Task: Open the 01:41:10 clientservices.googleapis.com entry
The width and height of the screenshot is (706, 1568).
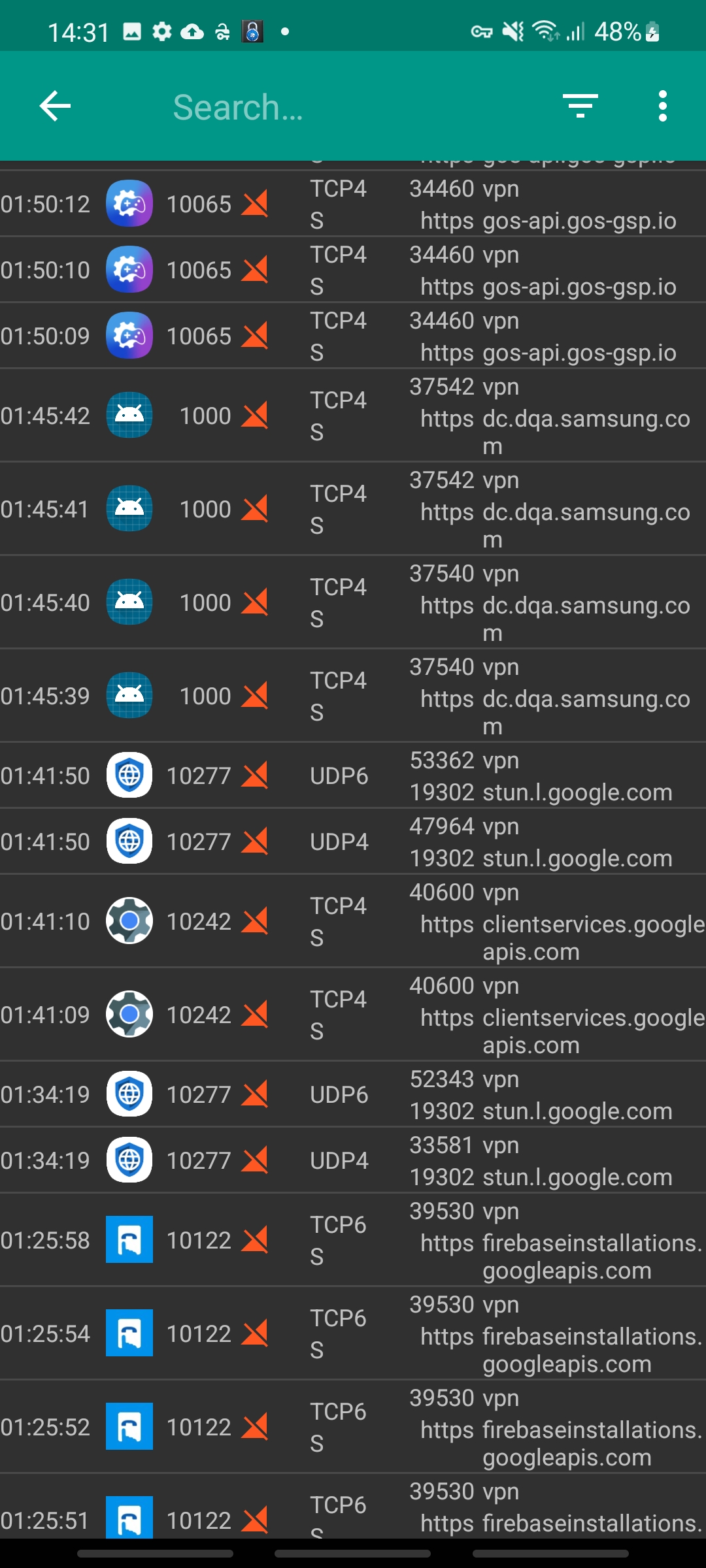Action: (353, 921)
